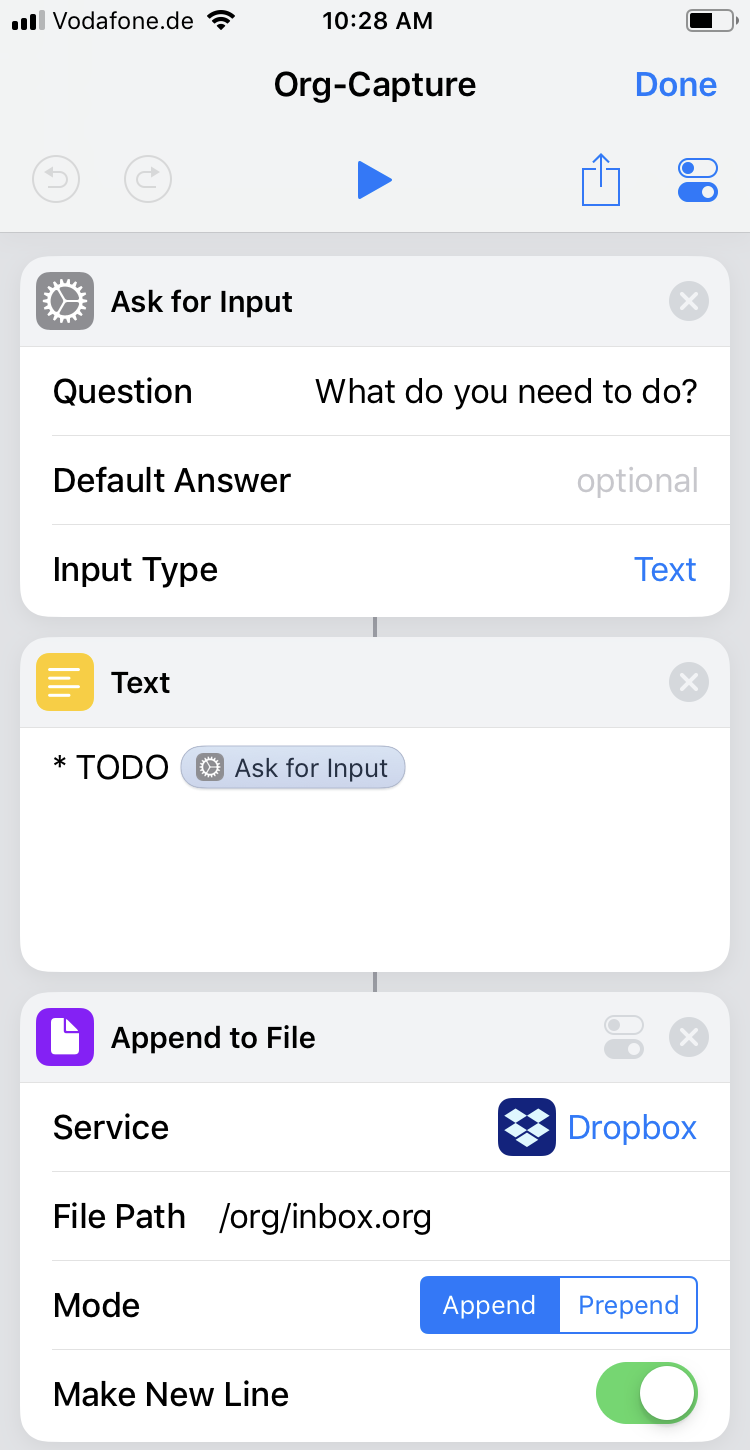Turn off Make New Line

(646, 1393)
